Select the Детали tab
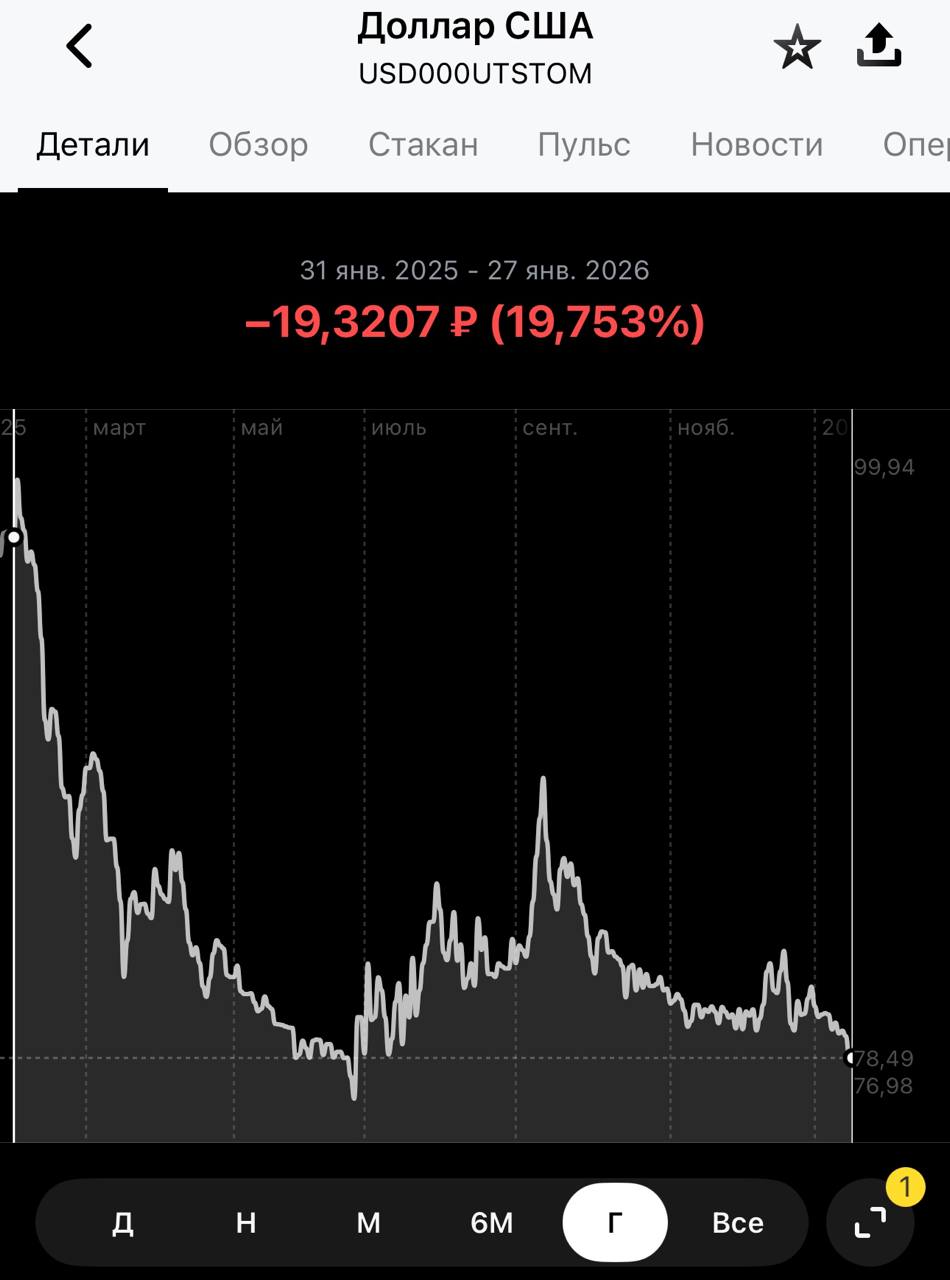The width and height of the screenshot is (950, 1280). (x=93, y=145)
